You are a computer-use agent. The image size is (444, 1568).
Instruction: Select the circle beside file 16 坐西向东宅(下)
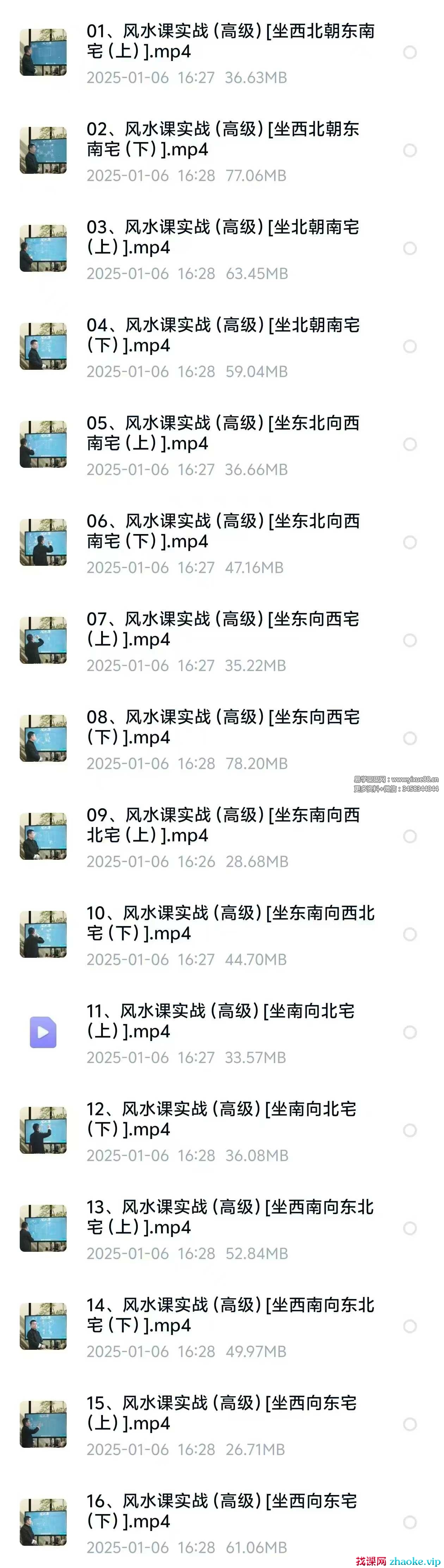point(410,1522)
